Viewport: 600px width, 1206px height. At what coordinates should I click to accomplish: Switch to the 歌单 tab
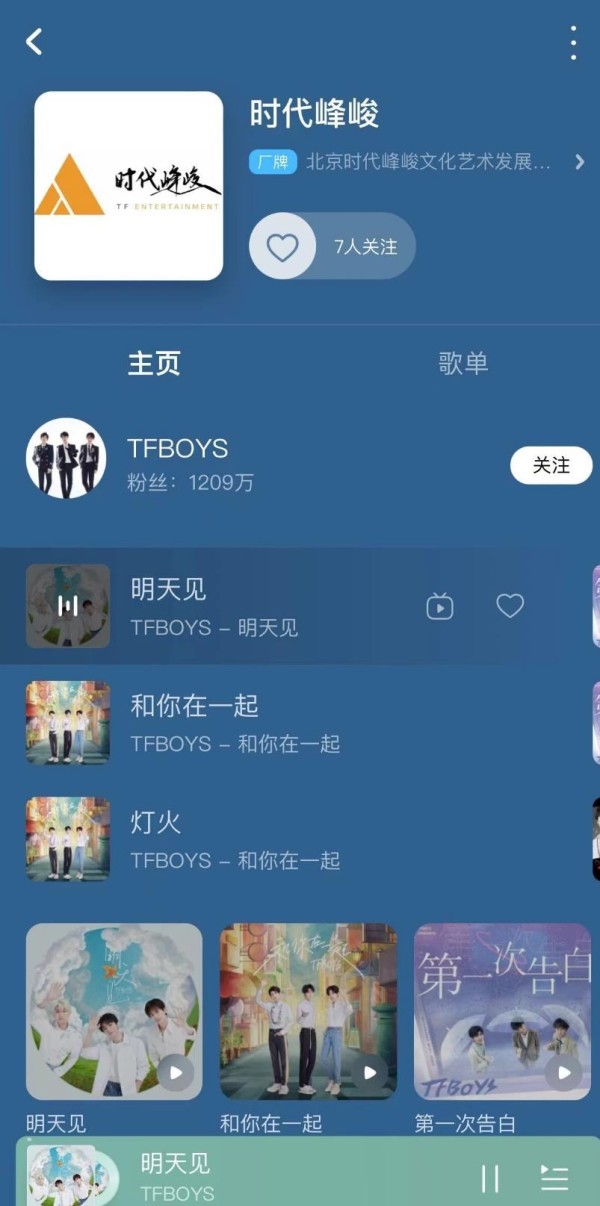(463, 363)
